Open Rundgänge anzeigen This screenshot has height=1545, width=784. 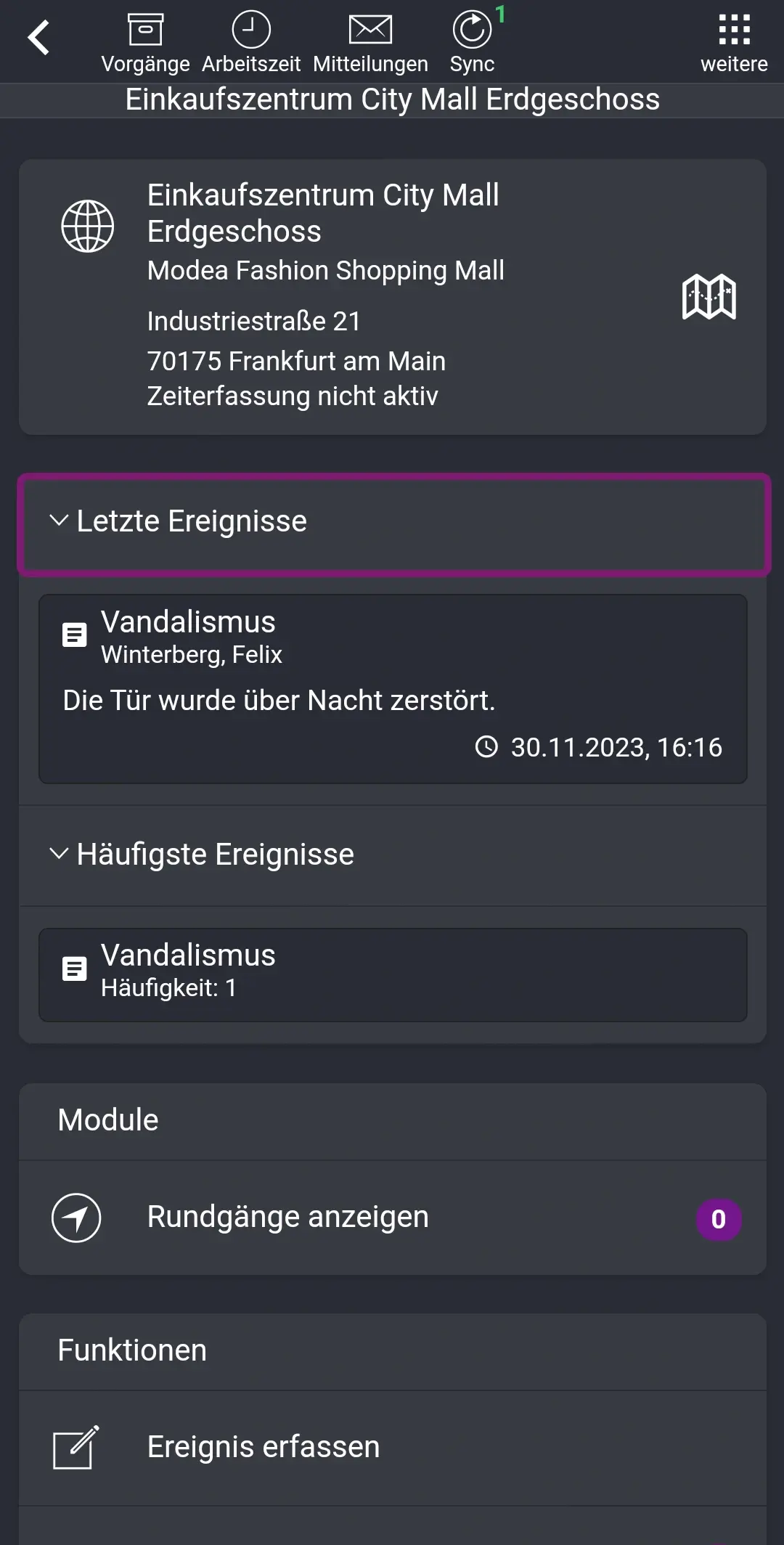pyautogui.click(x=287, y=1218)
